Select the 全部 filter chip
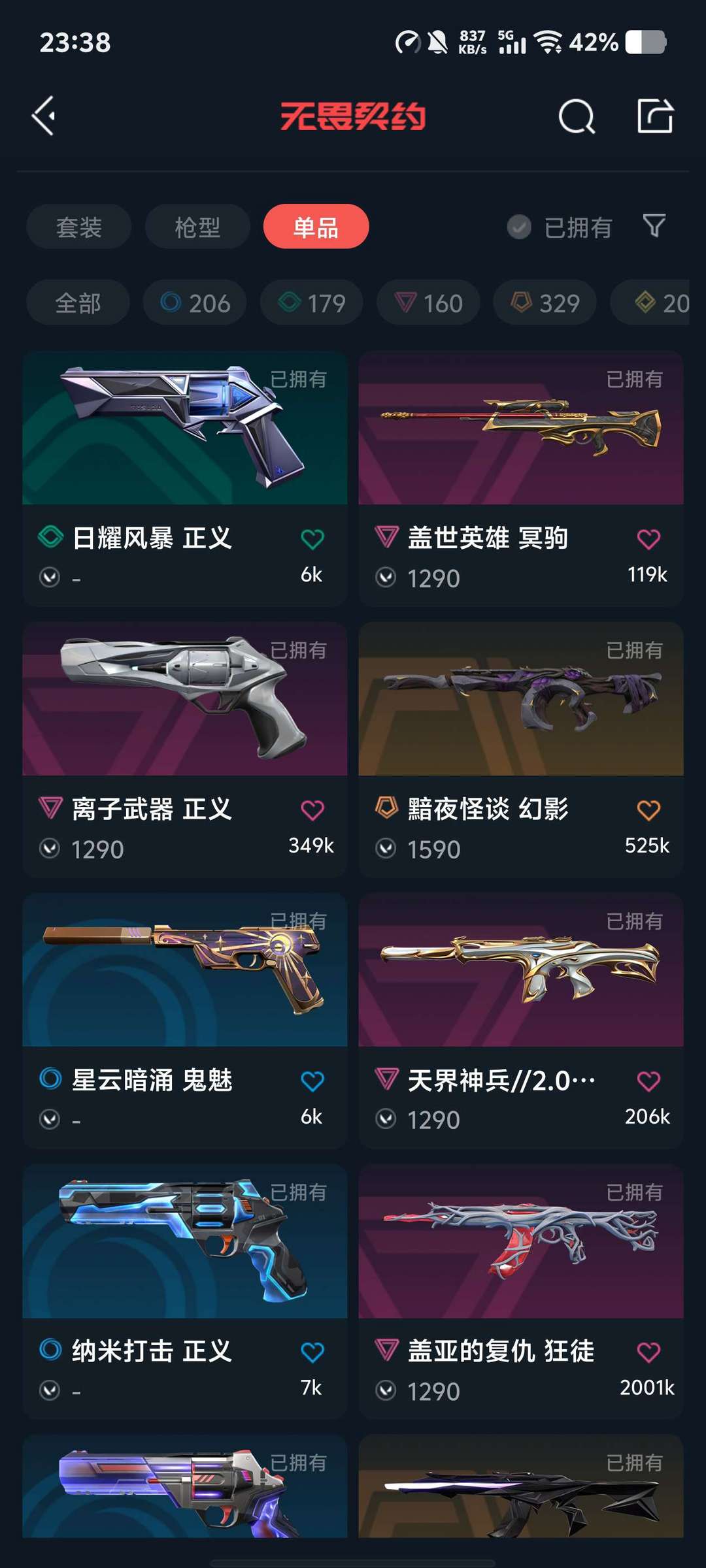The image size is (706, 1568). [x=78, y=302]
